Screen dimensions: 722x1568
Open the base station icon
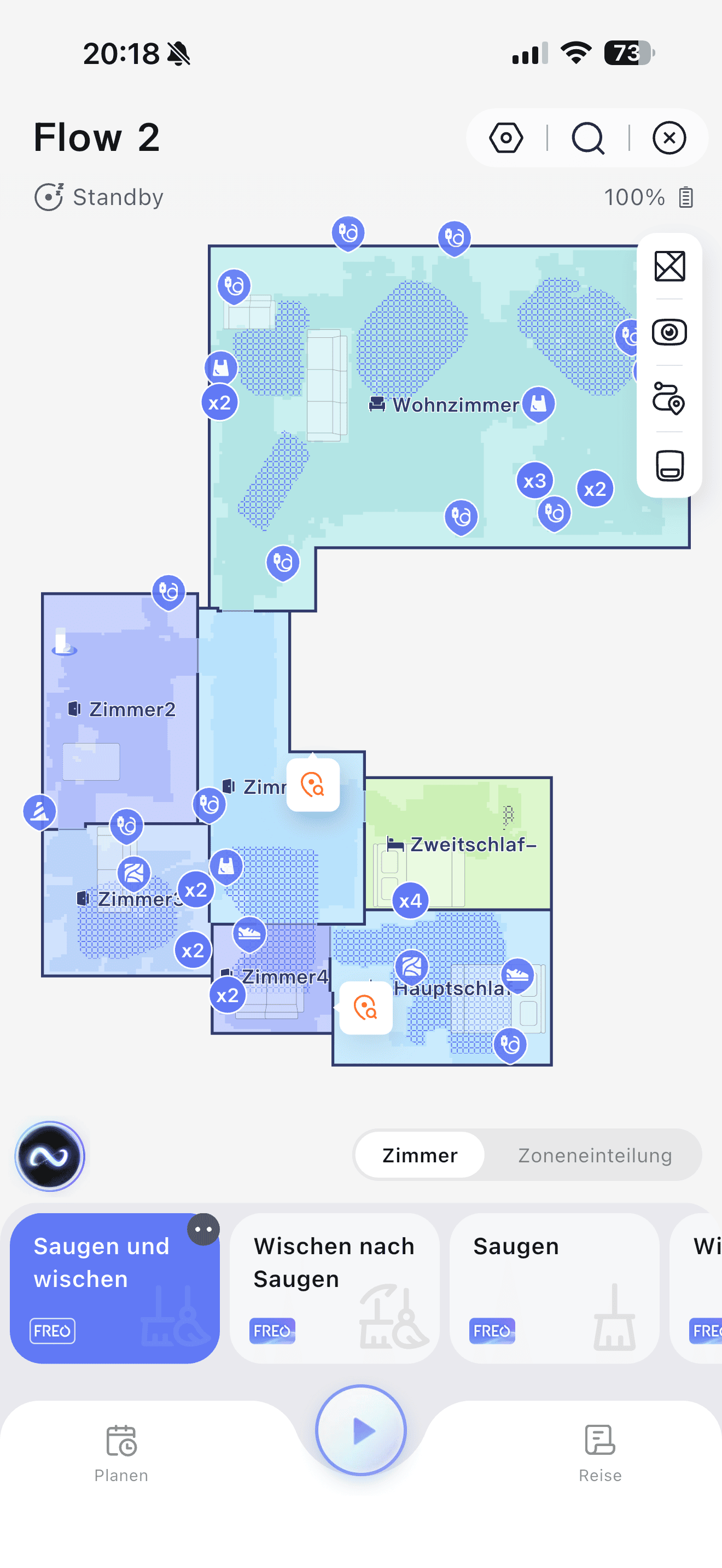[x=669, y=466]
